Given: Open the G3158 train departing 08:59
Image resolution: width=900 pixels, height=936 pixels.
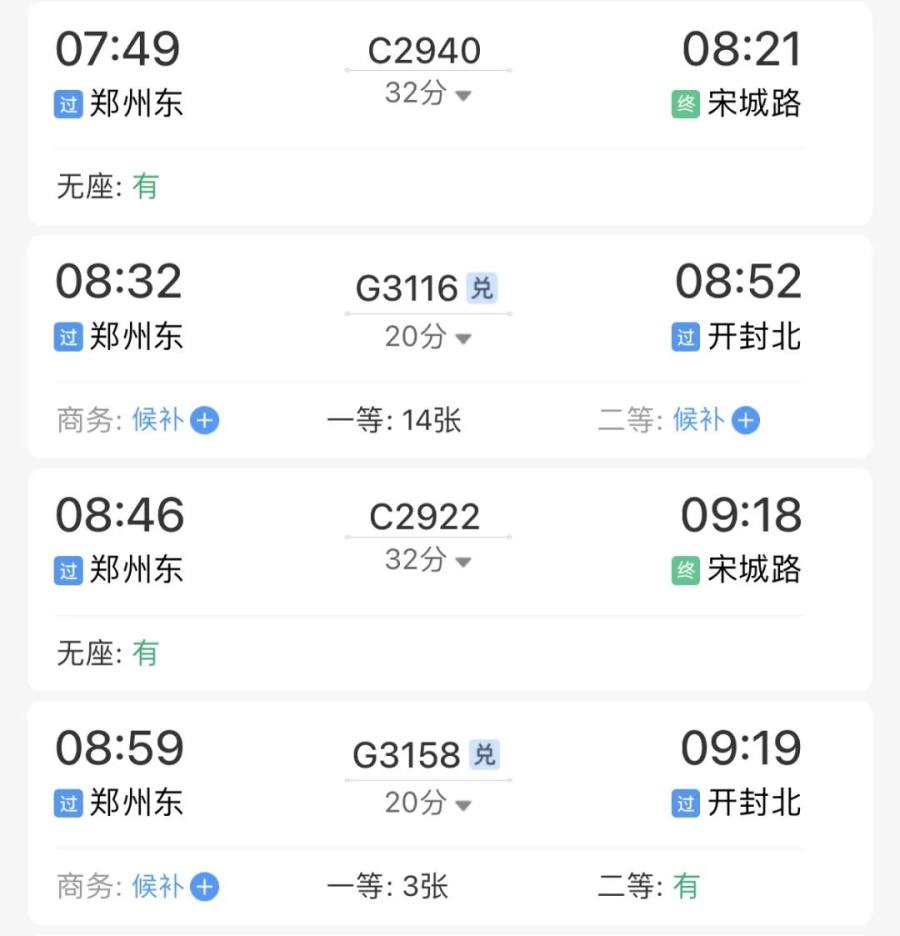Looking at the screenshot, I should (x=407, y=755).
